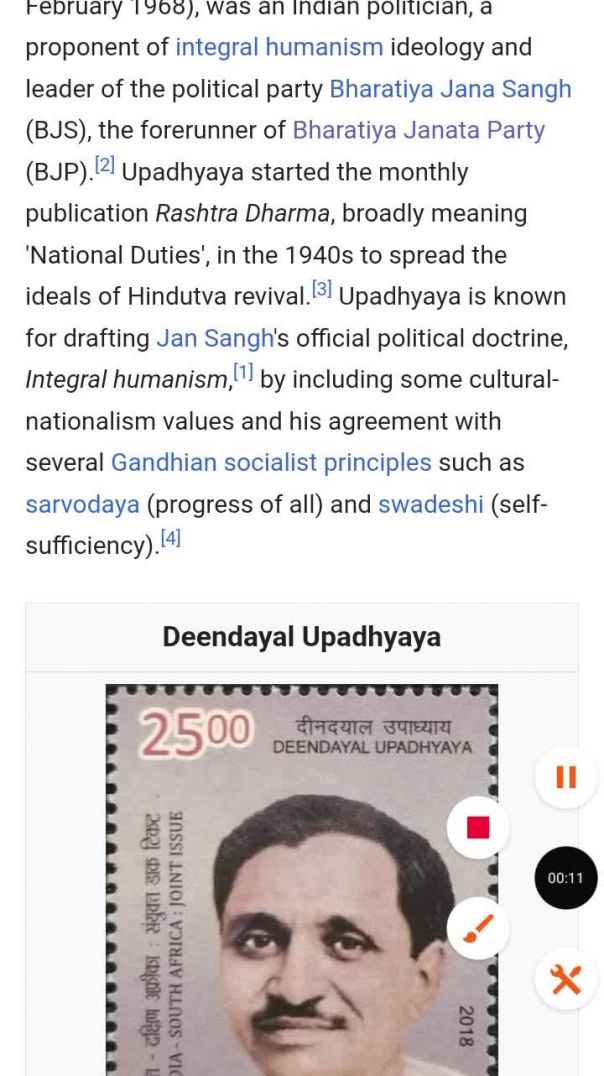Jump to citation reference 1
This screenshot has width=604, height=1076.
[x=243, y=373]
